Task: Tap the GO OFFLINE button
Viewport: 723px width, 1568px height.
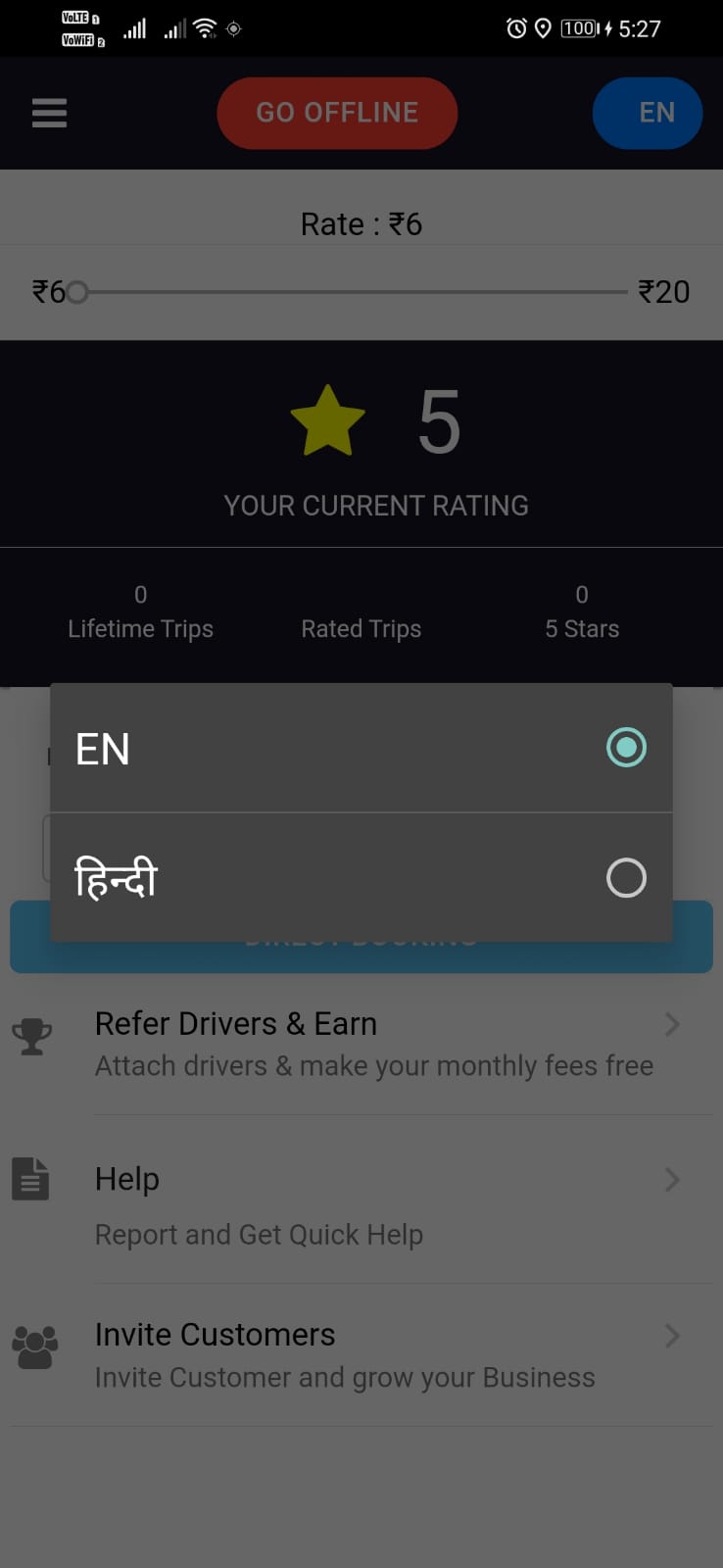Action: pos(337,113)
